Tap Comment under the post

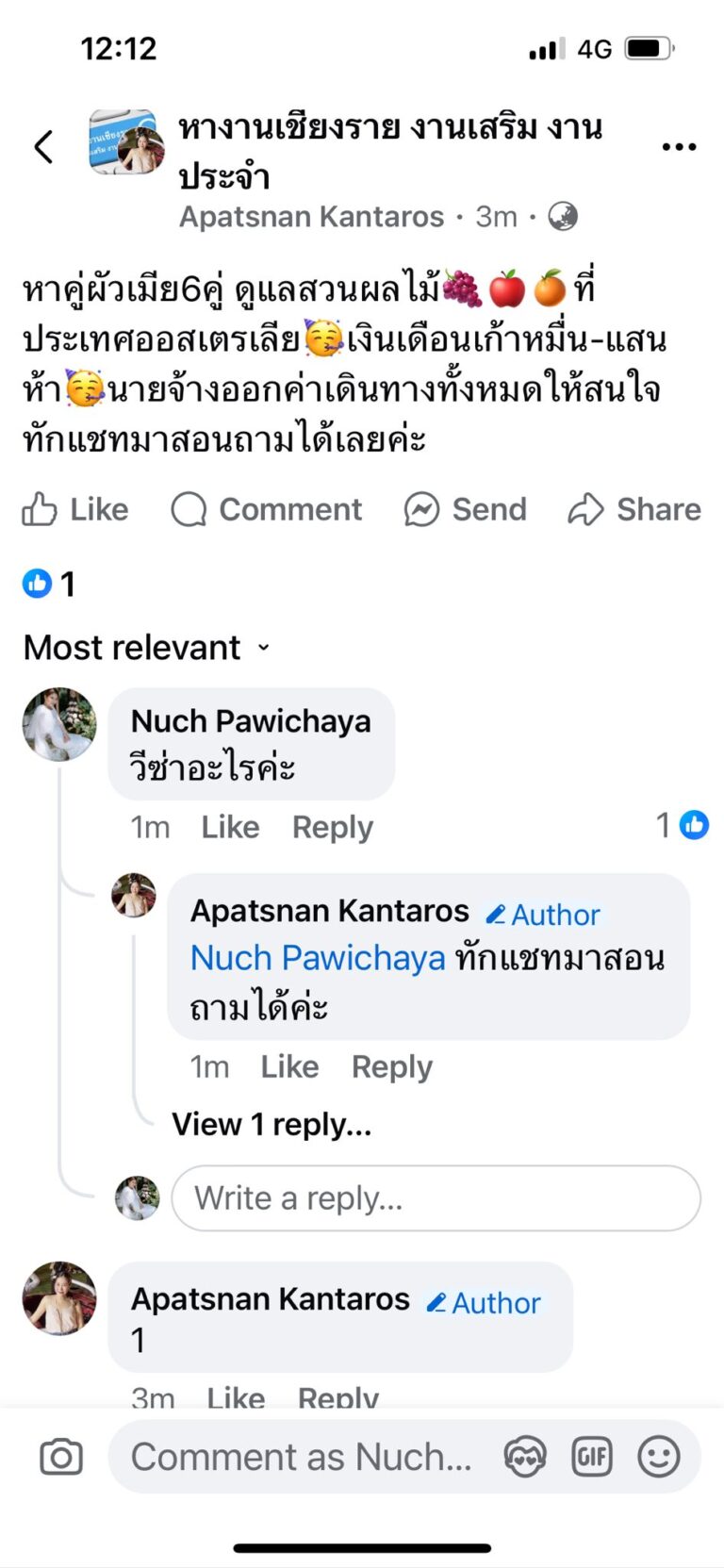tap(267, 510)
